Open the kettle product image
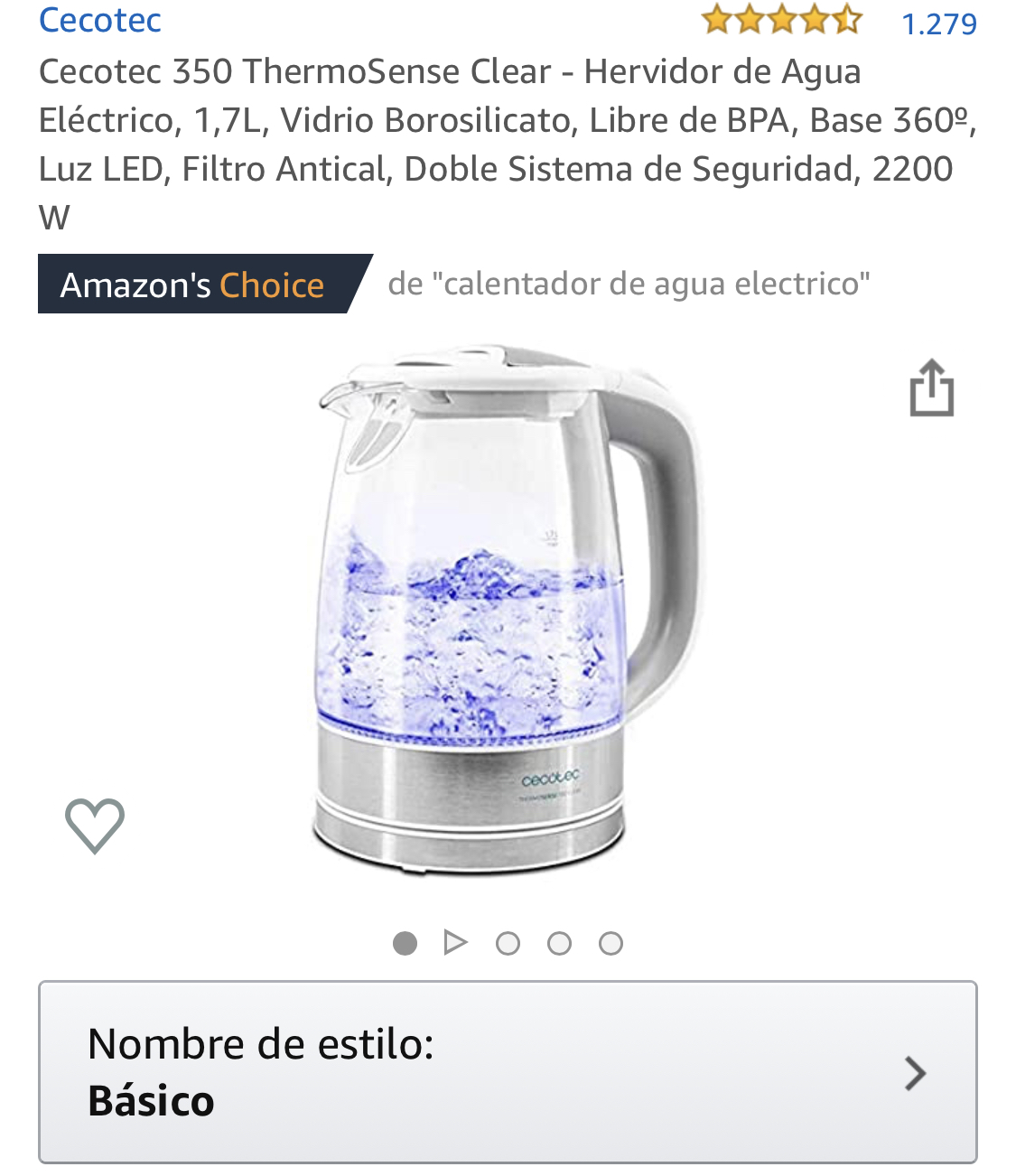1016x1176 pixels. click(508, 610)
